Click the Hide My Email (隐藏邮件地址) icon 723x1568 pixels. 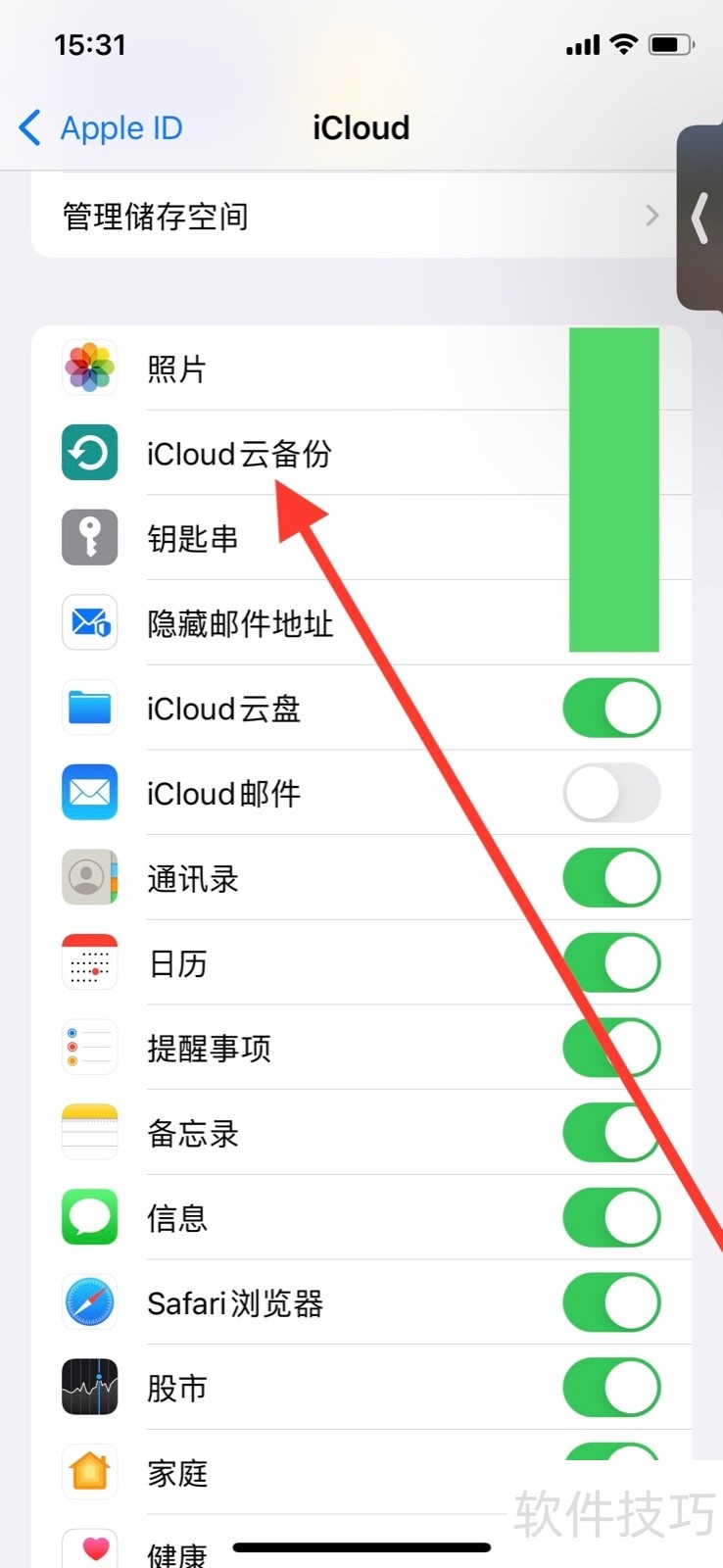pyautogui.click(x=88, y=622)
